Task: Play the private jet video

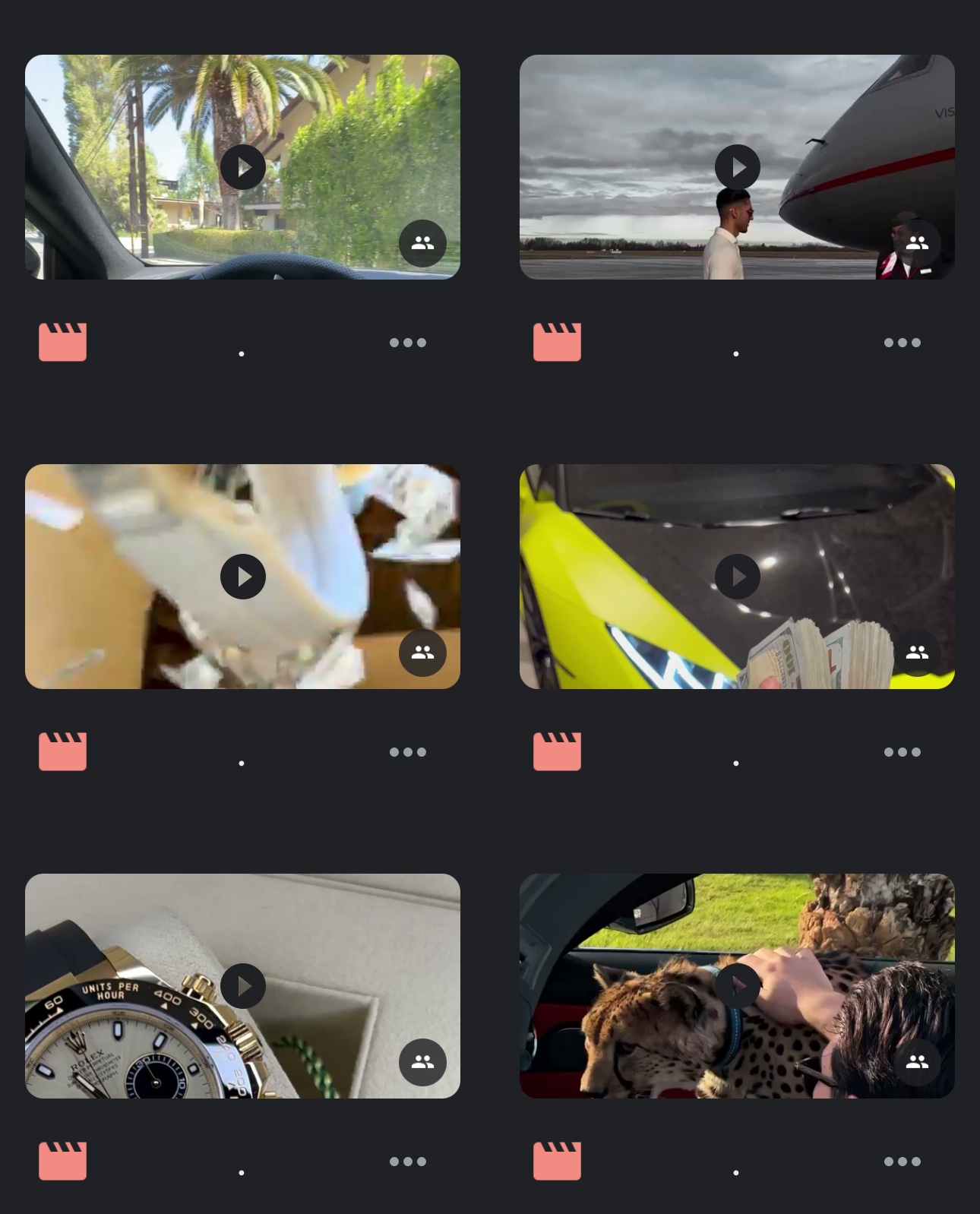Action: (x=738, y=167)
